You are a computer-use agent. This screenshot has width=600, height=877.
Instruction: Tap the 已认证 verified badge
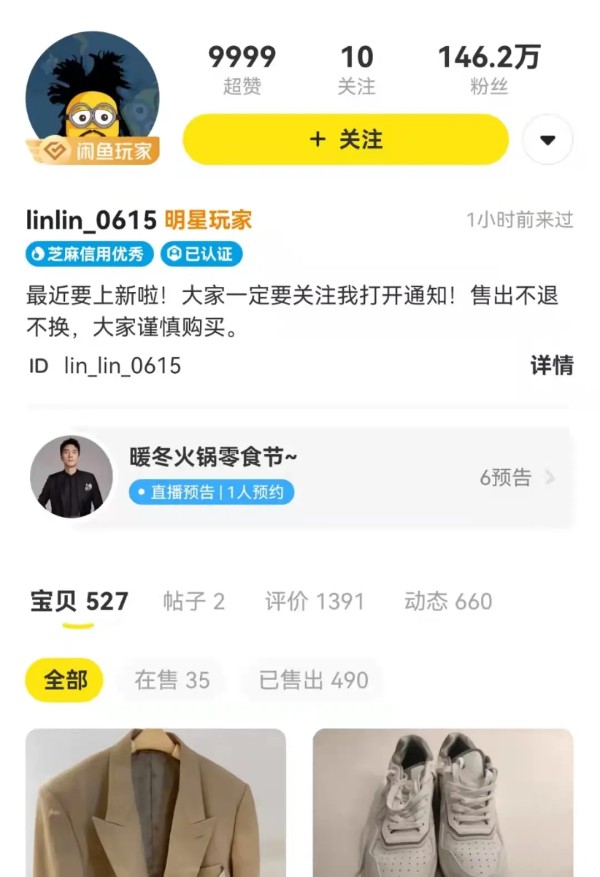(x=202, y=254)
